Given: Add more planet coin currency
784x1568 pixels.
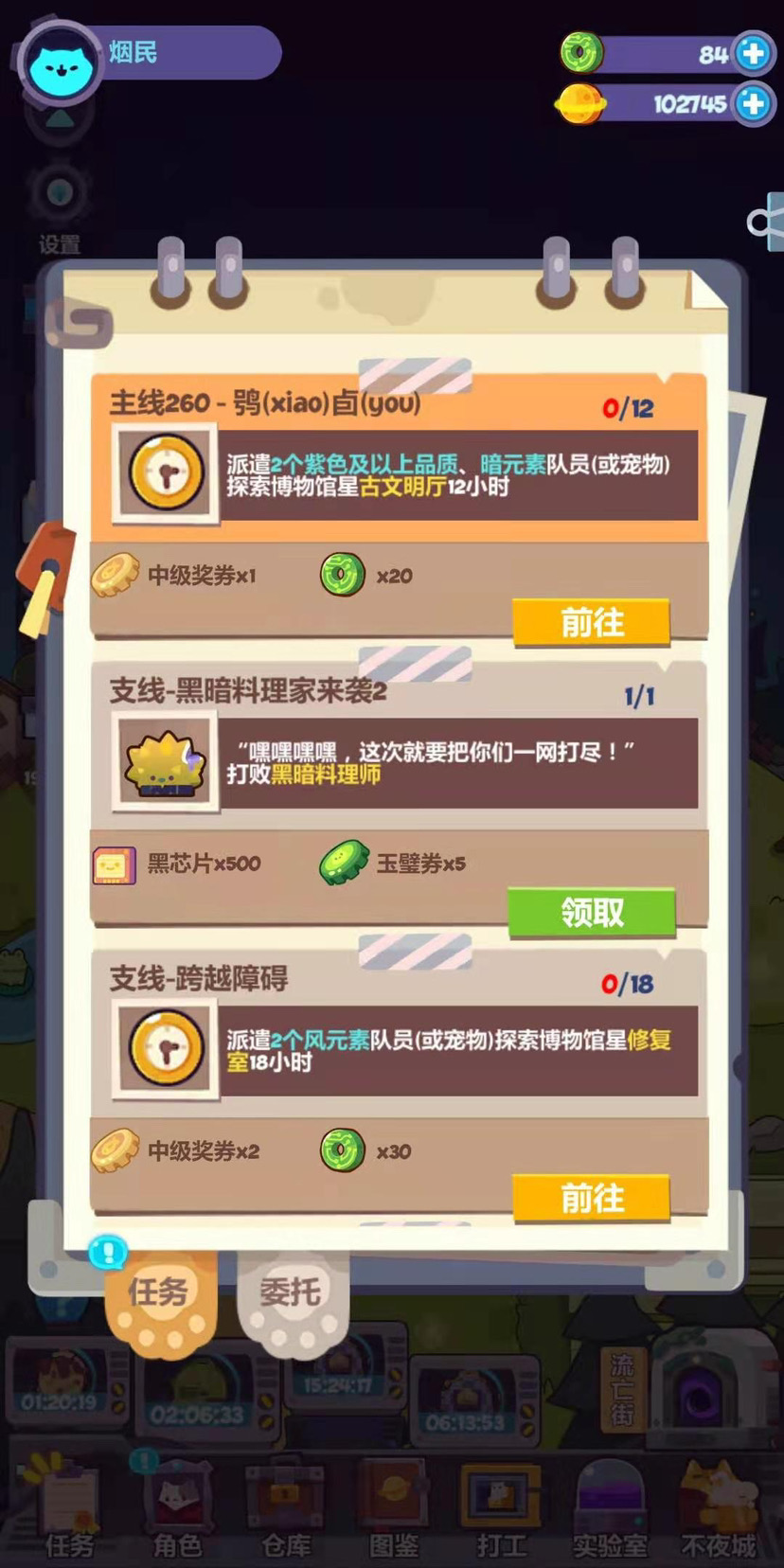Looking at the screenshot, I should point(754,103).
